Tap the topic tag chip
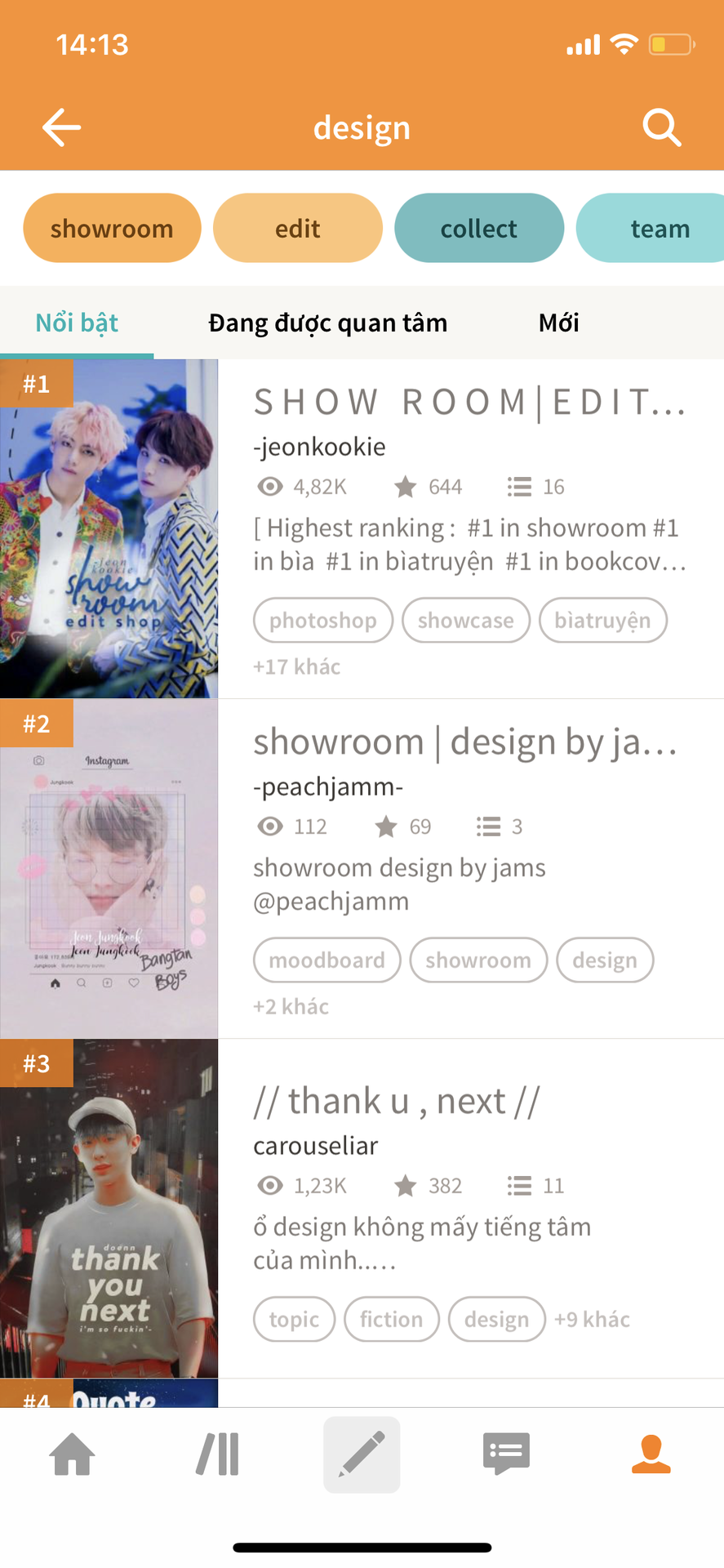Screen dimensions: 724x1568 tap(294, 1320)
